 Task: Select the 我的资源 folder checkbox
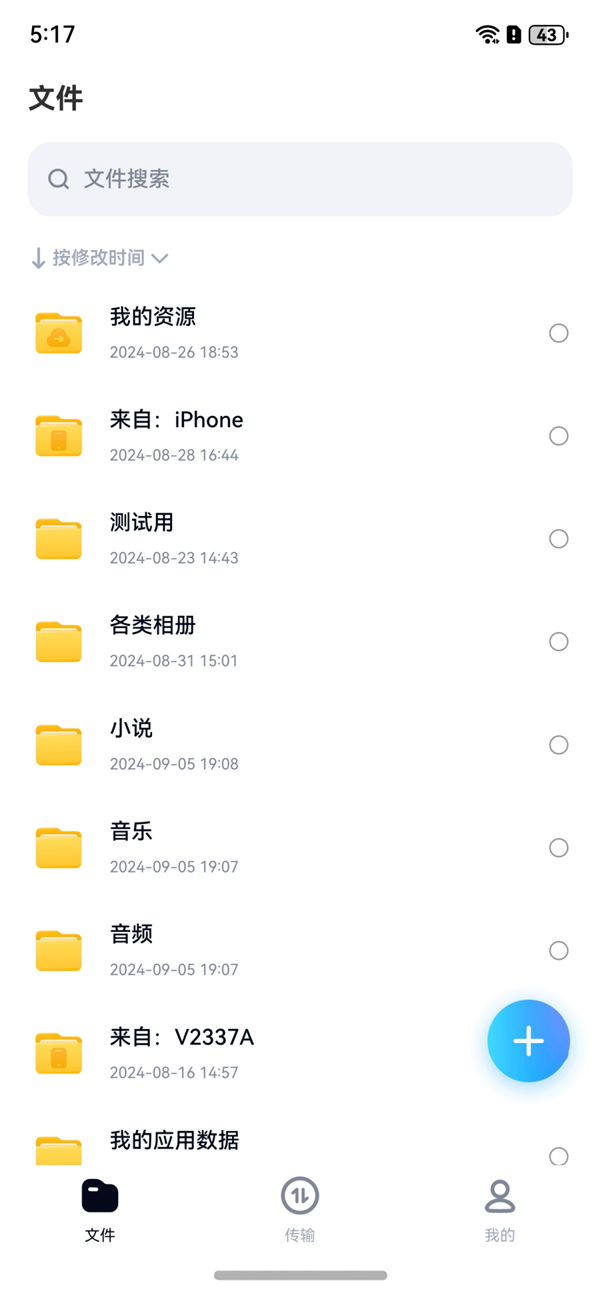tap(559, 333)
